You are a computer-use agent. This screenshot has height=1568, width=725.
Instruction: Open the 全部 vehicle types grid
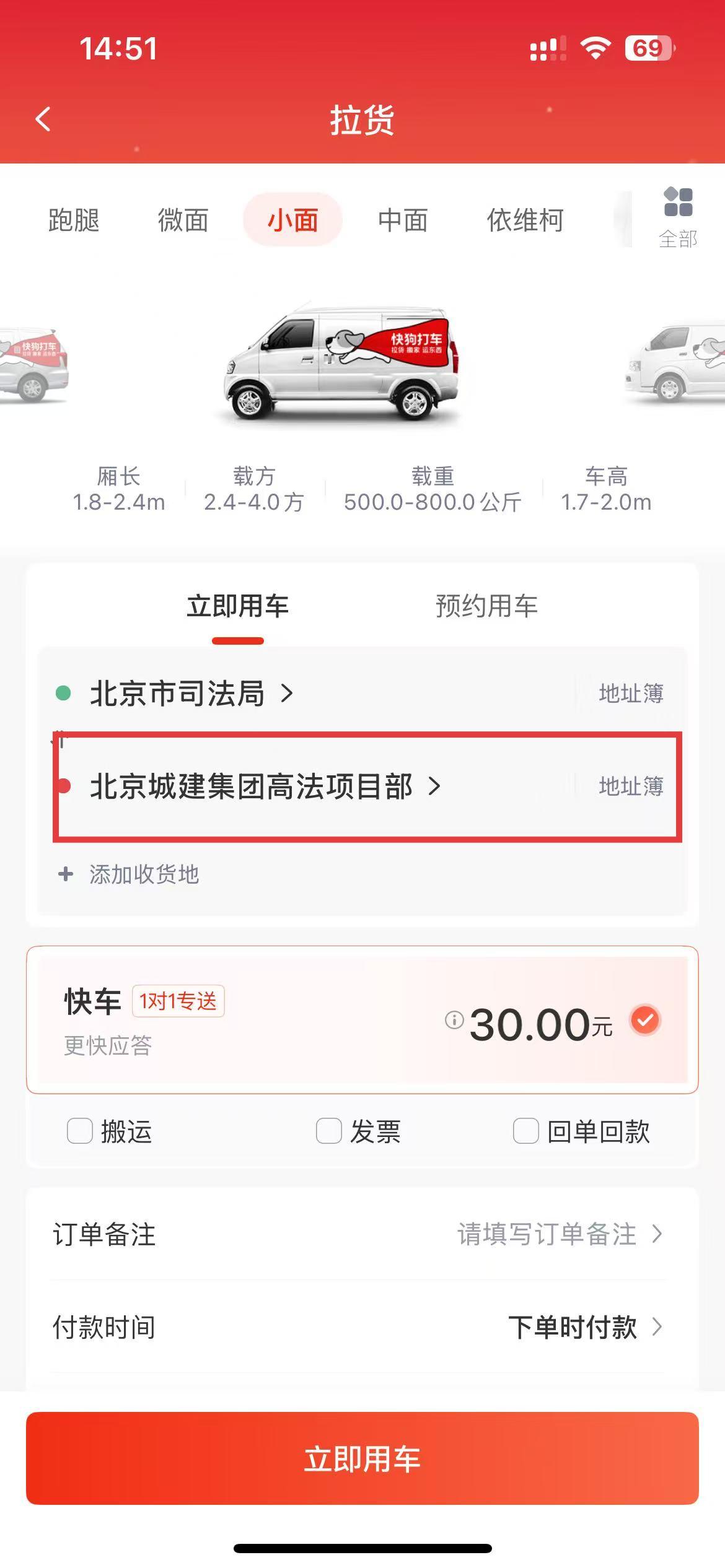pyautogui.click(x=678, y=217)
